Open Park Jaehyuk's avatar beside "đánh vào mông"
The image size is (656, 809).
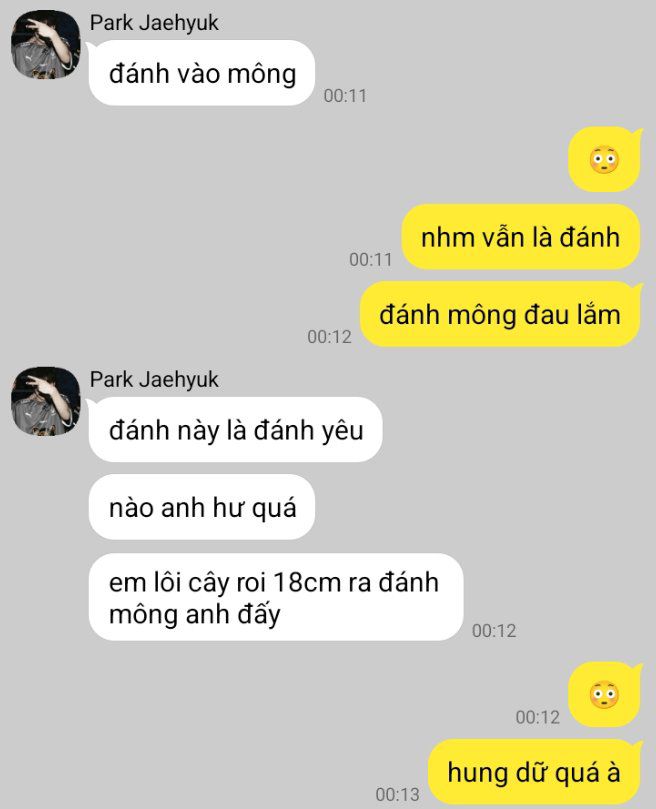(x=45, y=45)
